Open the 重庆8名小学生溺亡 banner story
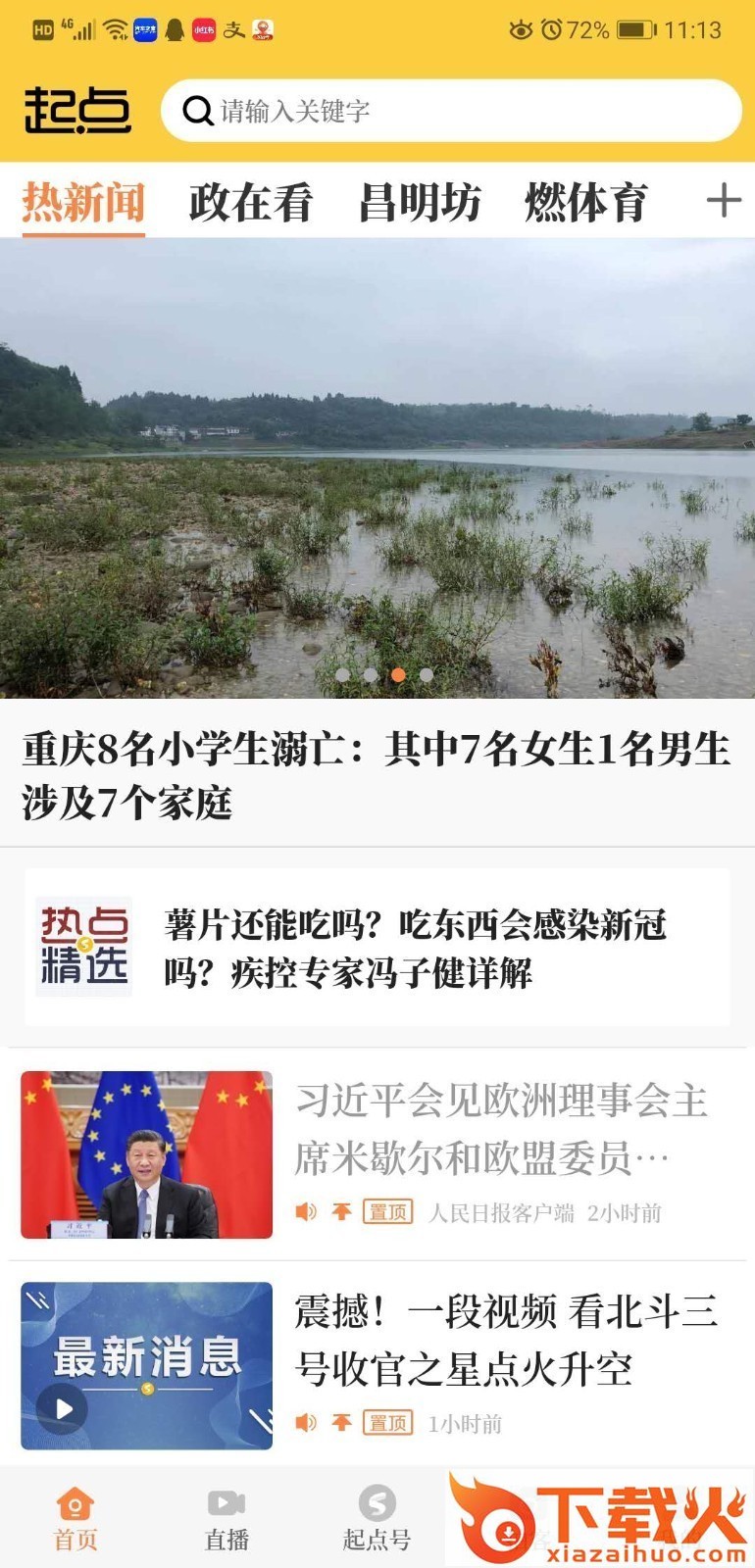This screenshot has width=755, height=1568. 377,774
